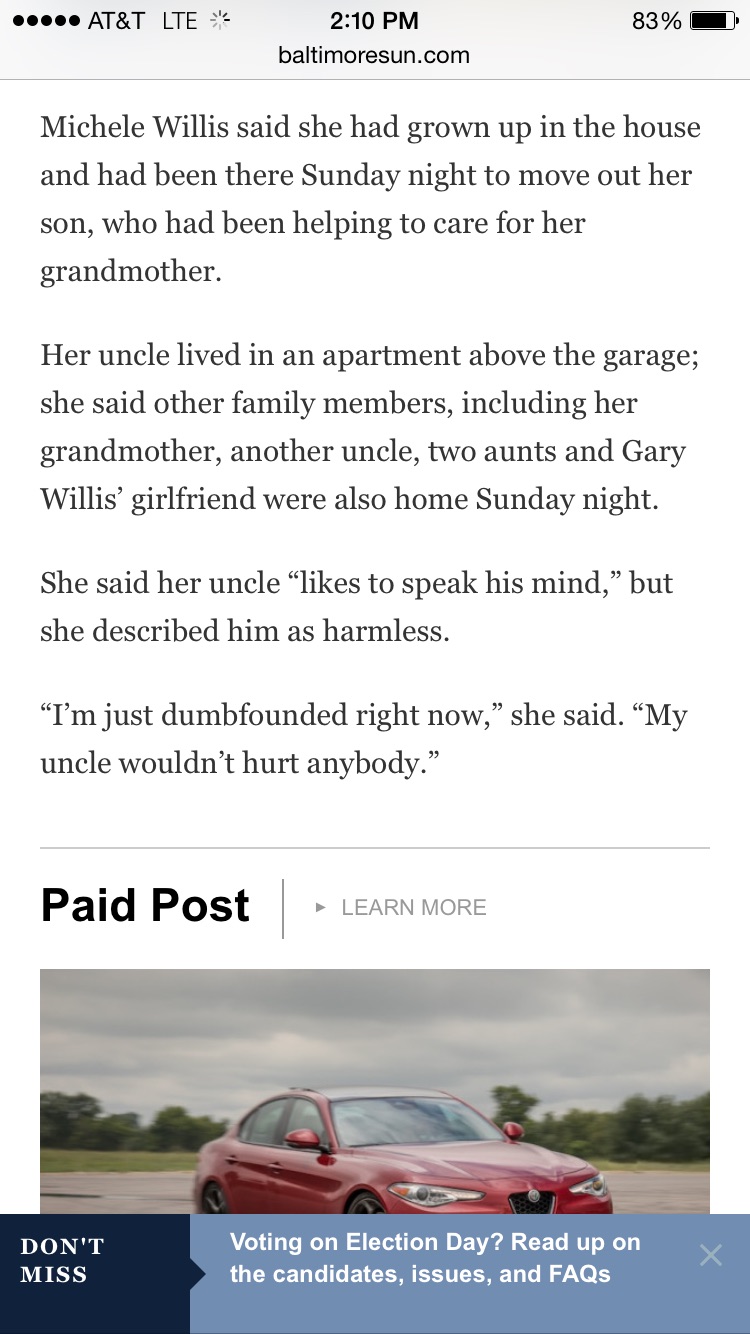Dismiss the Don't Miss banner

click(710, 1255)
